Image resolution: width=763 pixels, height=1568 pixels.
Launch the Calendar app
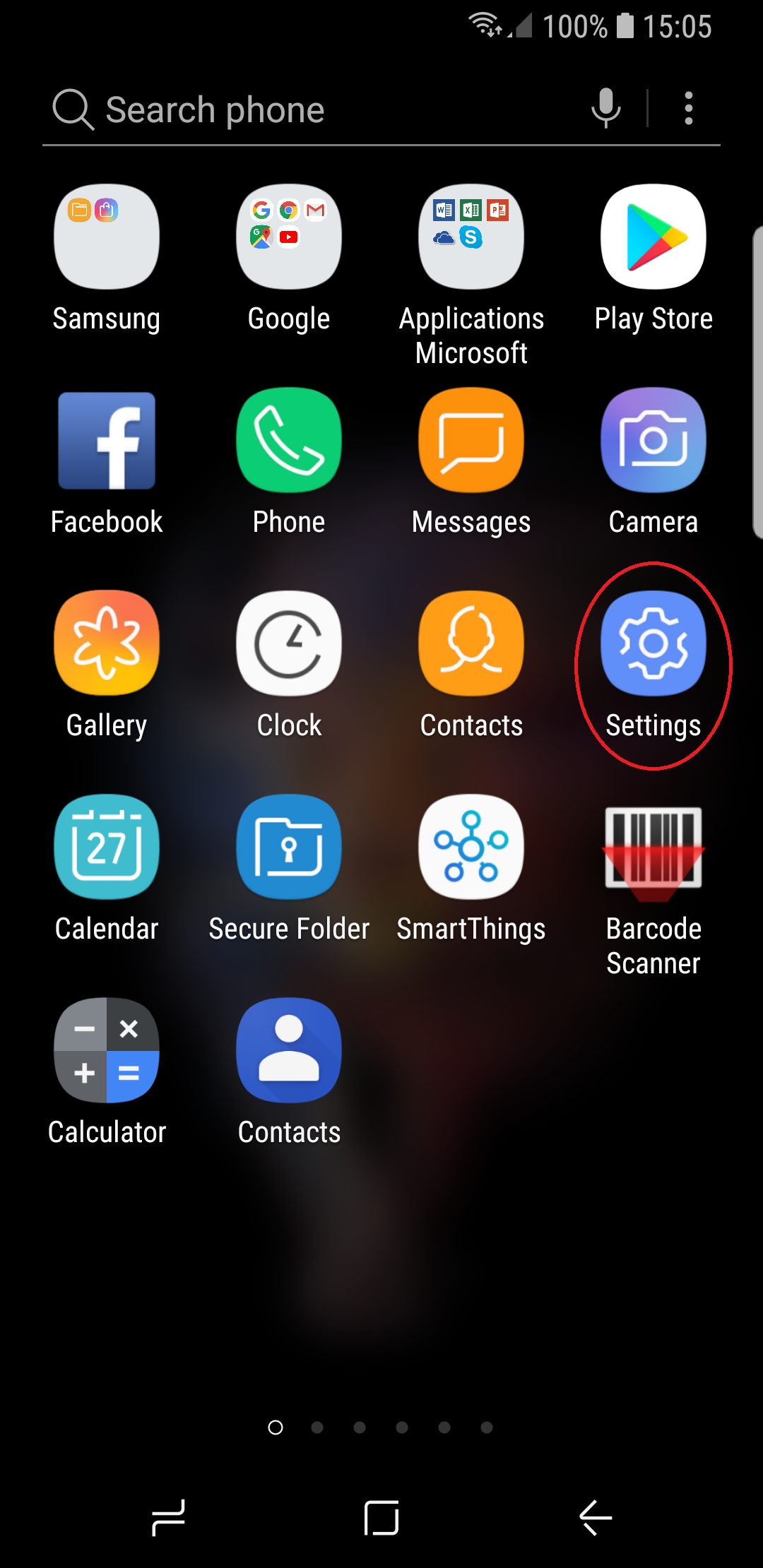point(107,848)
